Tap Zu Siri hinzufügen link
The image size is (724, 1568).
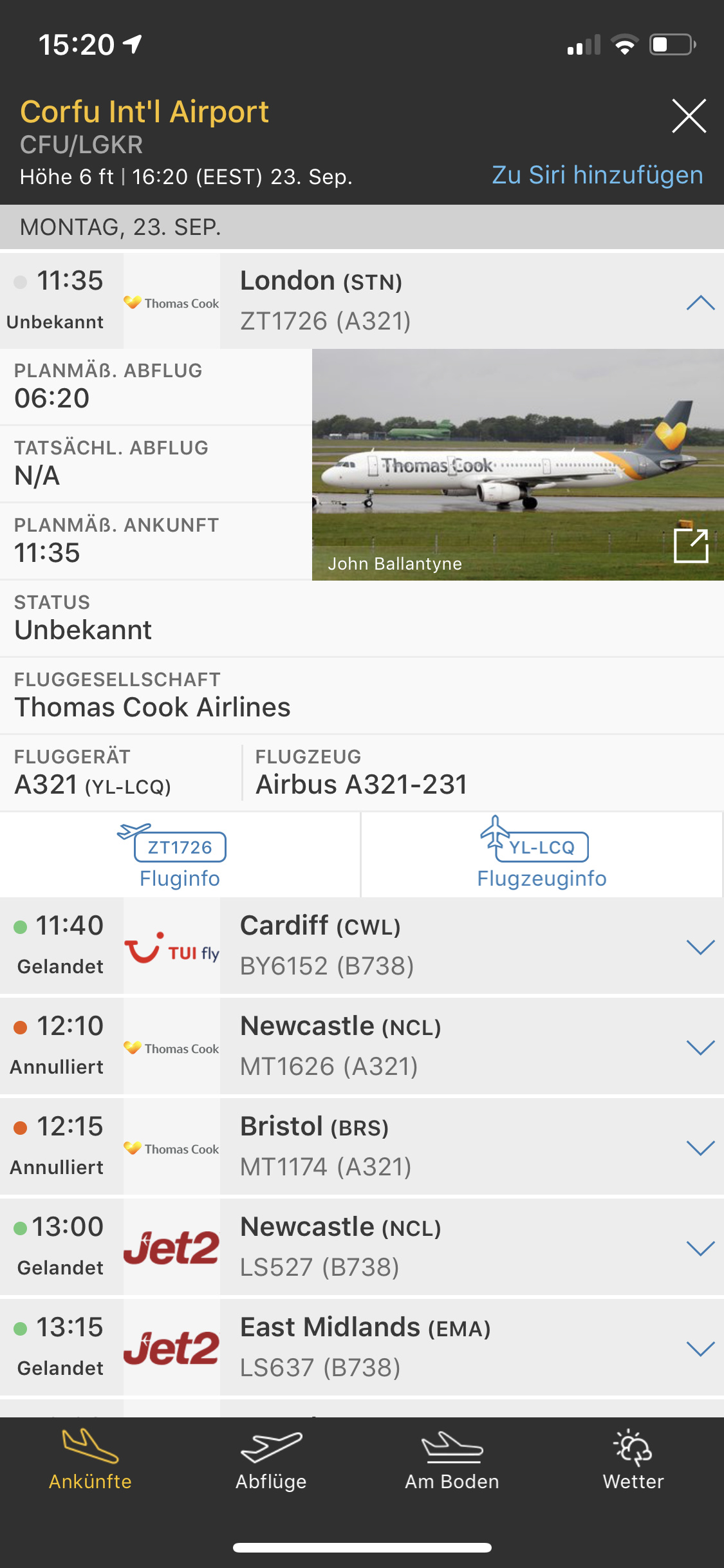click(x=597, y=175)
